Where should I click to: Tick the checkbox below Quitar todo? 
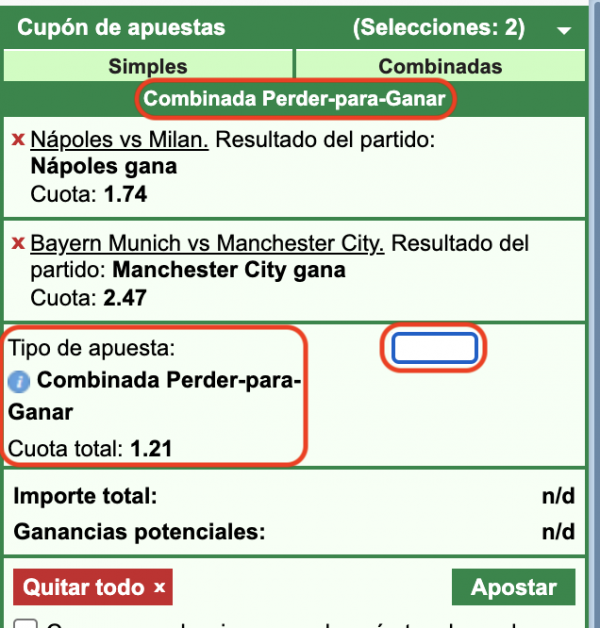pyautogui.click(x=27, y=624)
